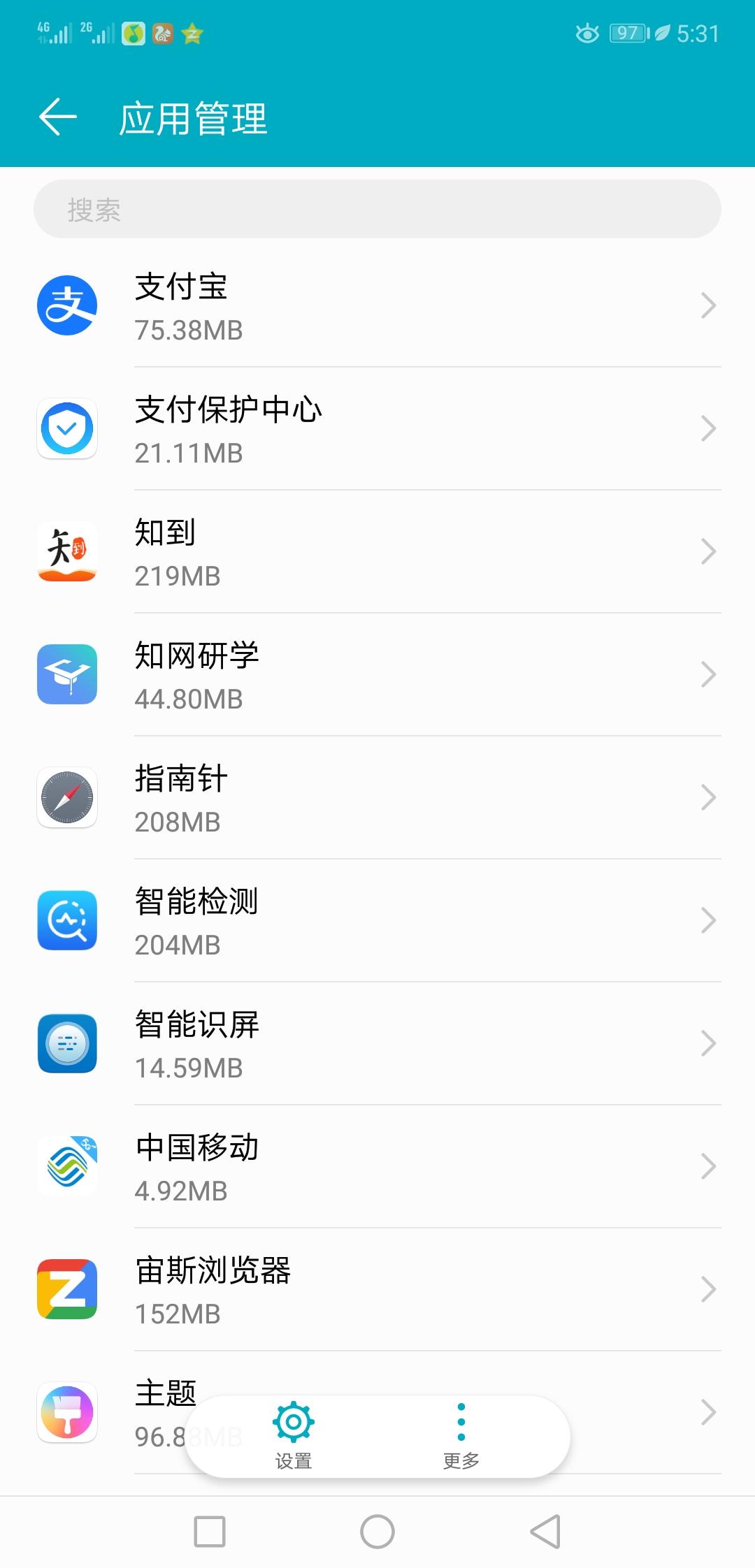The height and width of the screenshot is (1568, 755).
Task: Open 支付保护中心 app info
Action: pyautogui.click(x=377, y=429)
